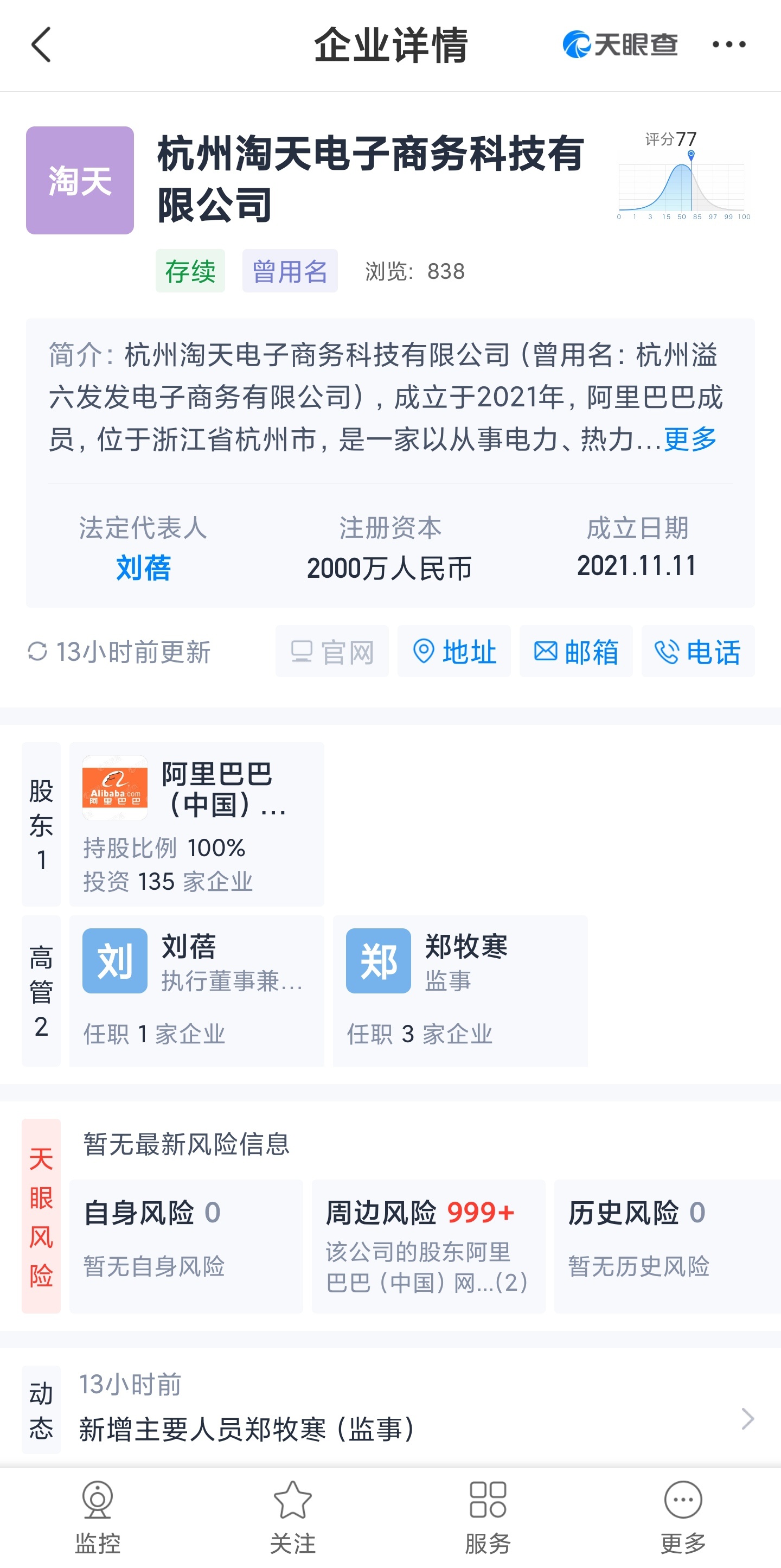View 自身风险 self risk card
781x1568 pixels.
coord(186,1246)
